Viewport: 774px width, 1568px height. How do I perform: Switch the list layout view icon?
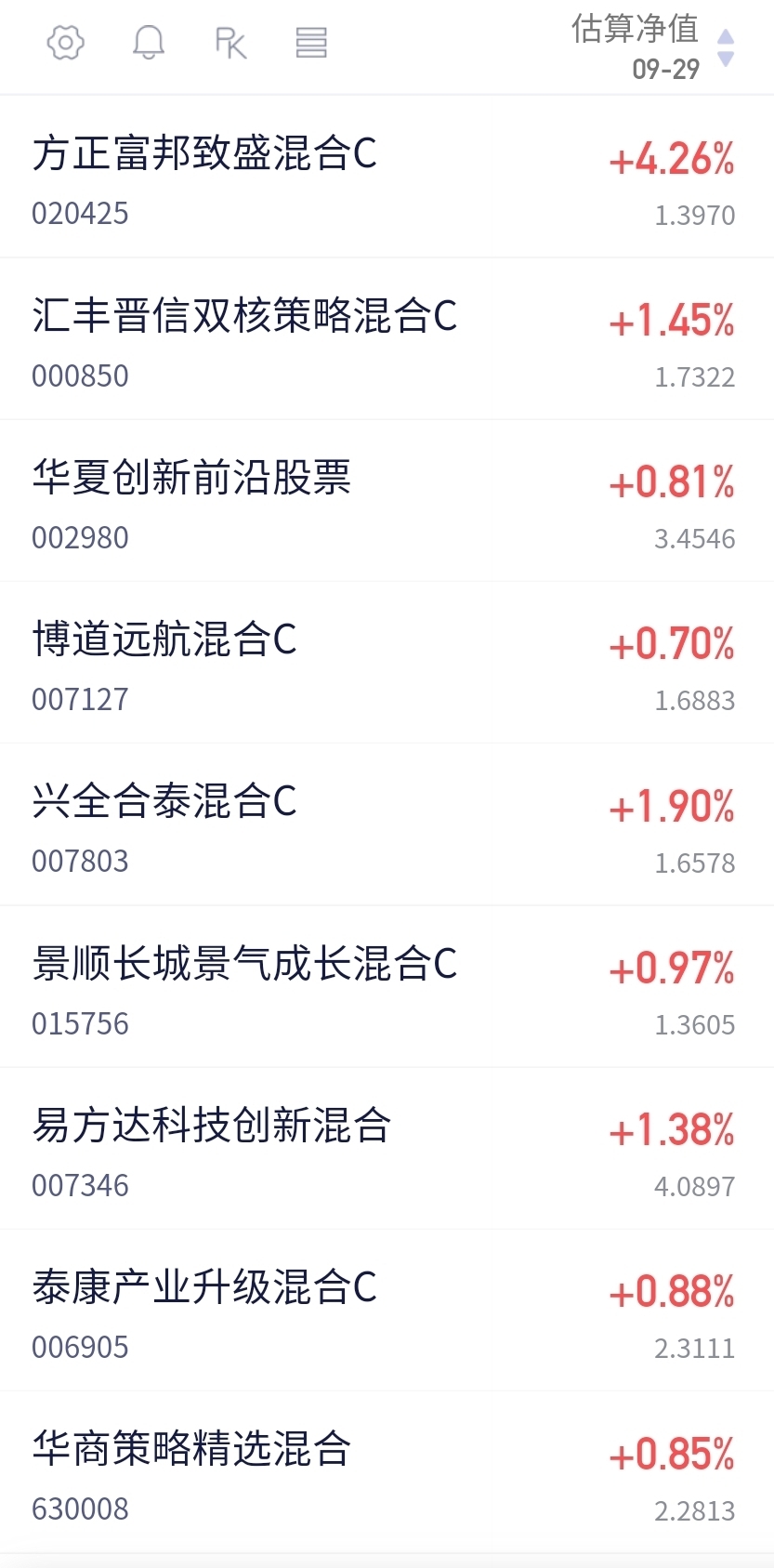coord(311,43)
